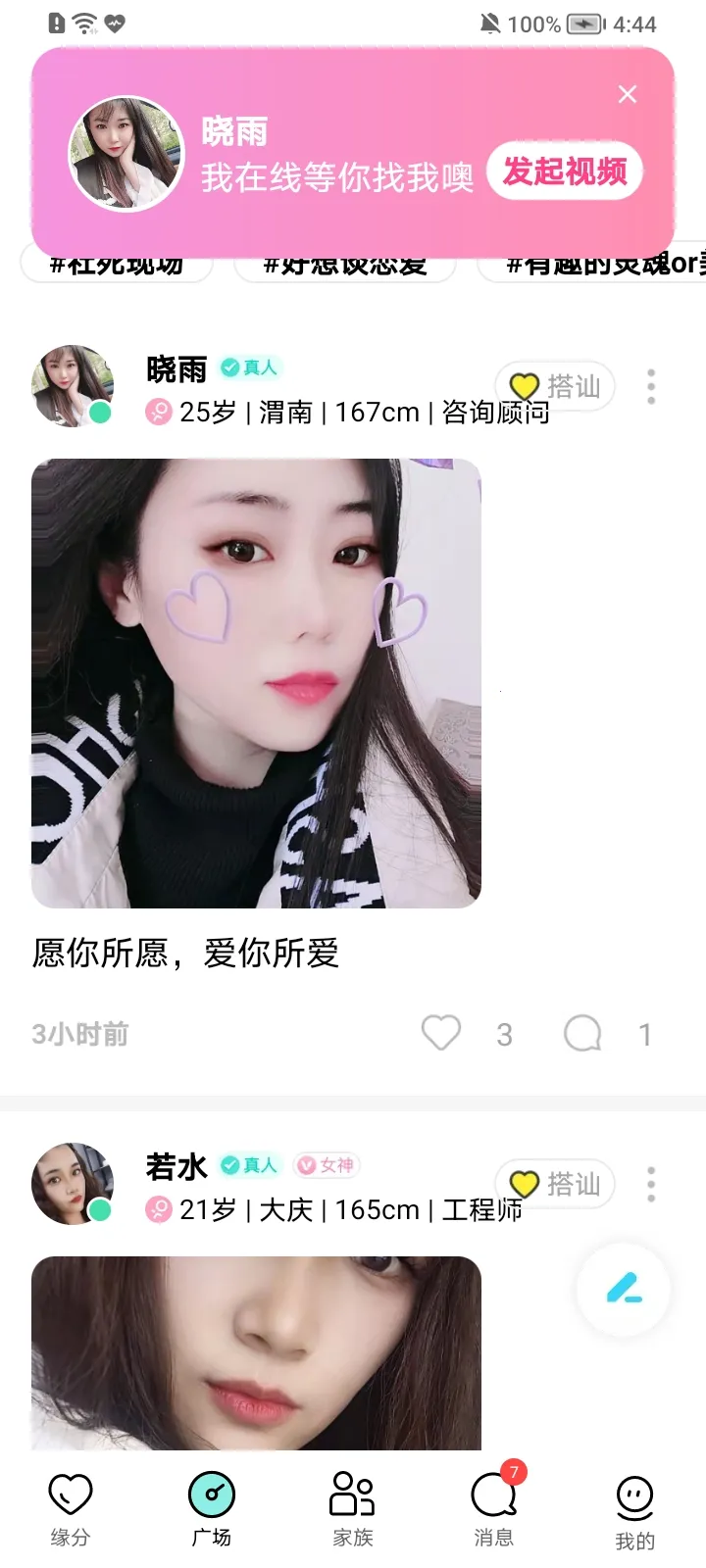Toggle 搭讪 greeting on 若水's card
Viewport: 706px width, 1568px height.
(554, 1185)
